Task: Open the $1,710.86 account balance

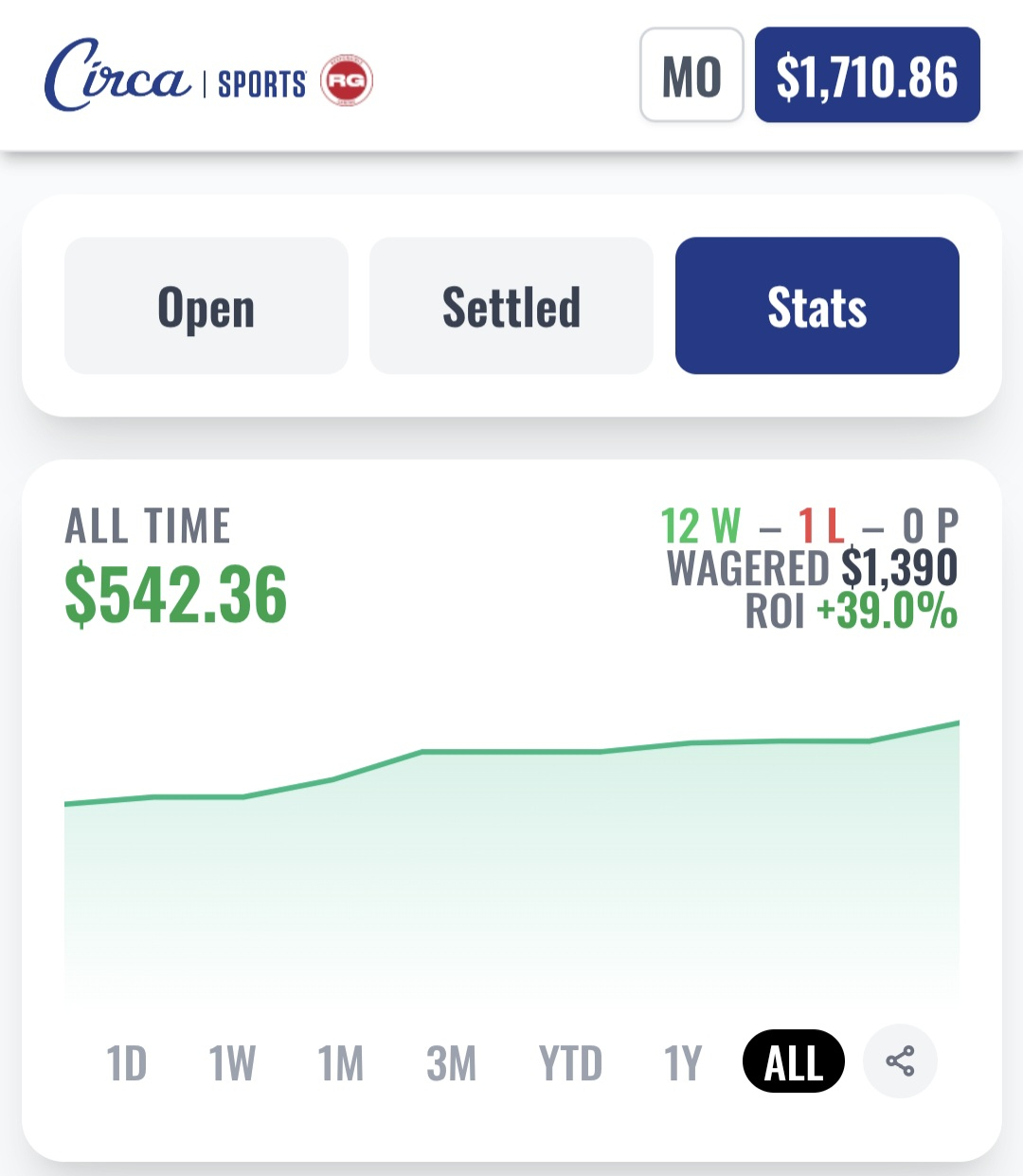Action: click(x=867, y=76)
